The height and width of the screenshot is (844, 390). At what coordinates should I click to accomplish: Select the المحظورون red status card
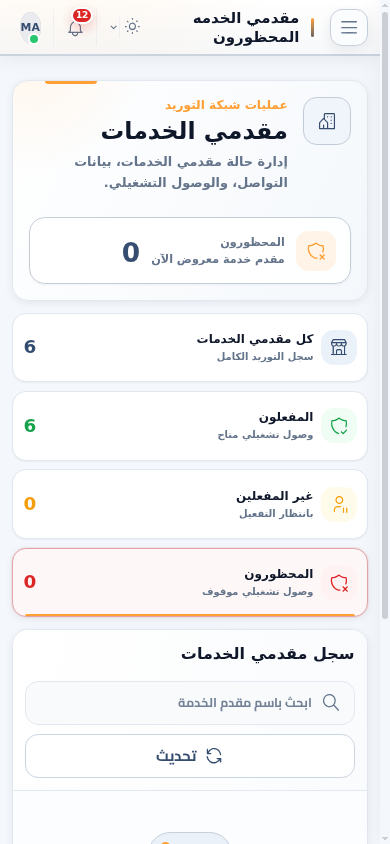190,582
